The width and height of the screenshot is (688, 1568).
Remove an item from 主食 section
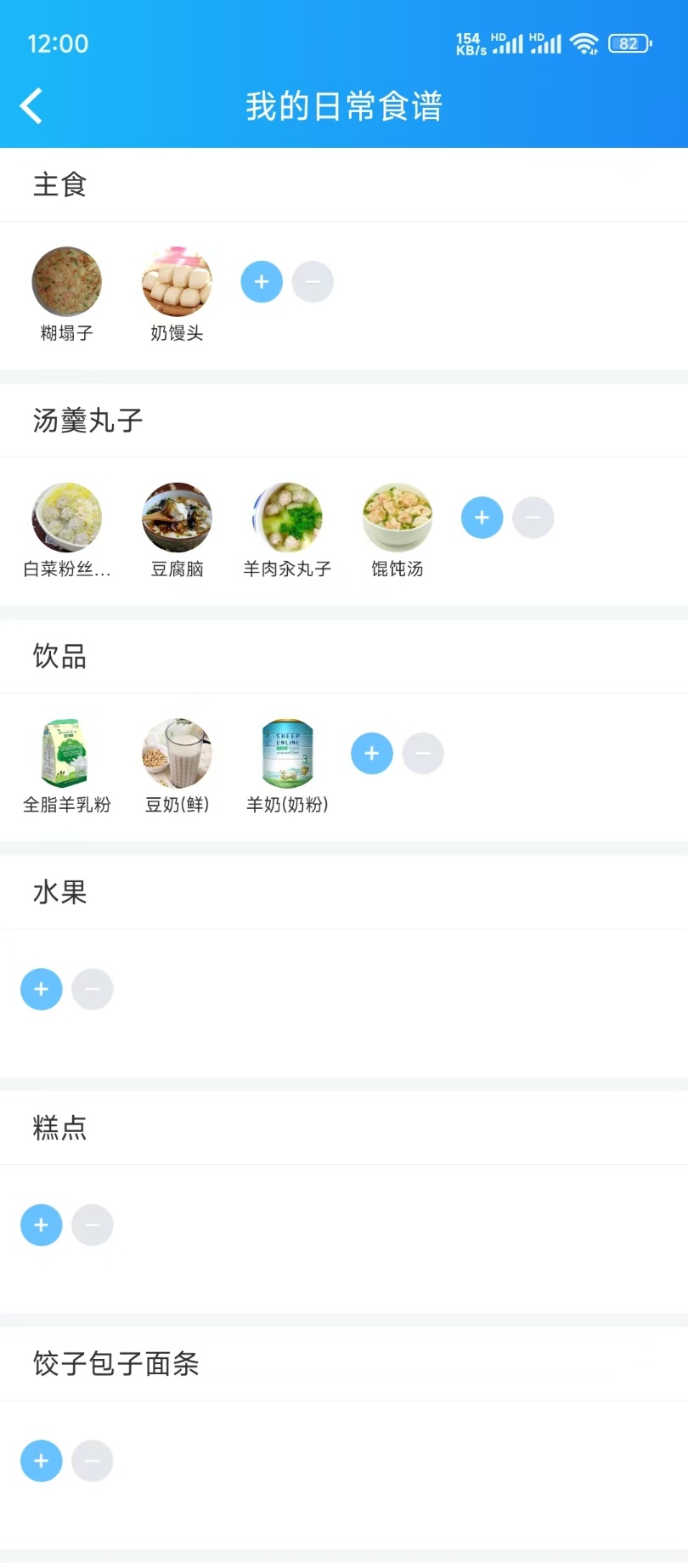312,281
